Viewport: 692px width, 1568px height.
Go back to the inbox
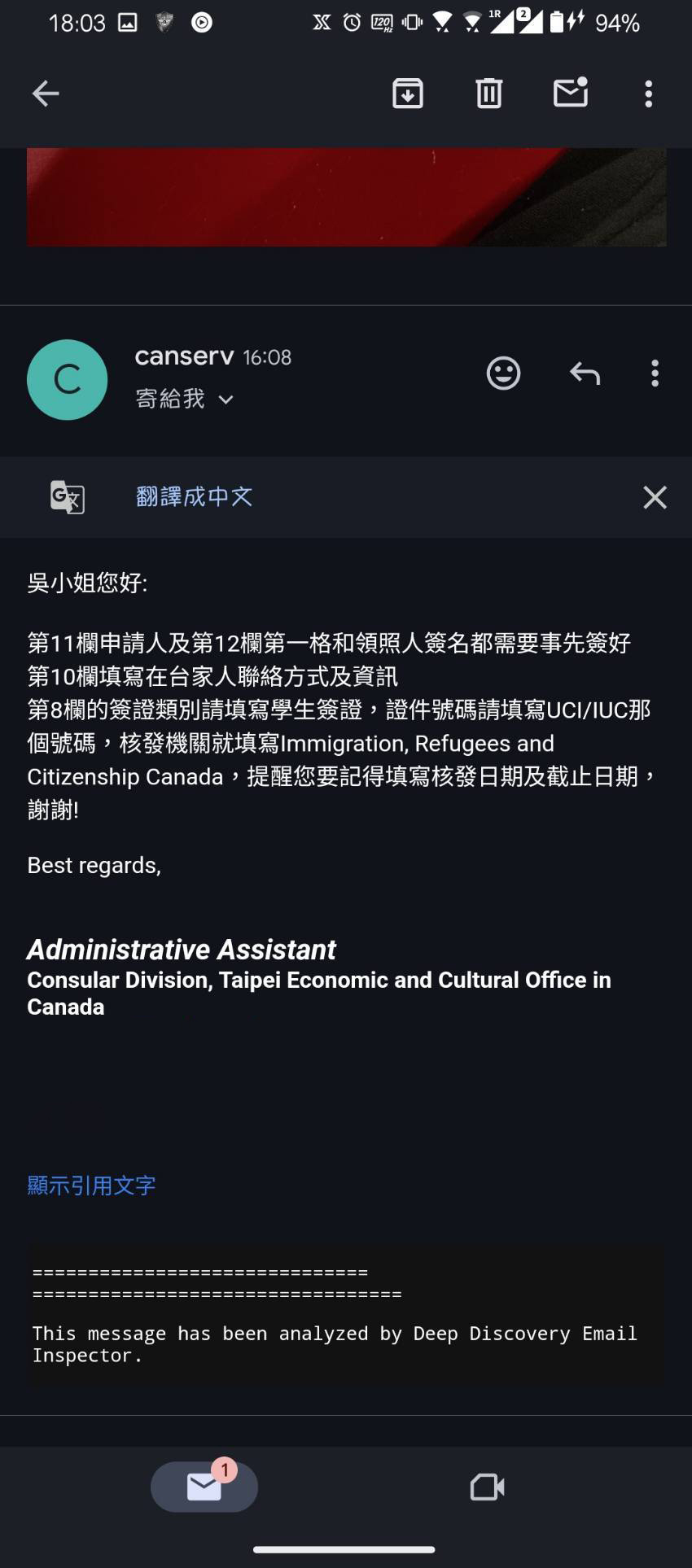[46, 94]
